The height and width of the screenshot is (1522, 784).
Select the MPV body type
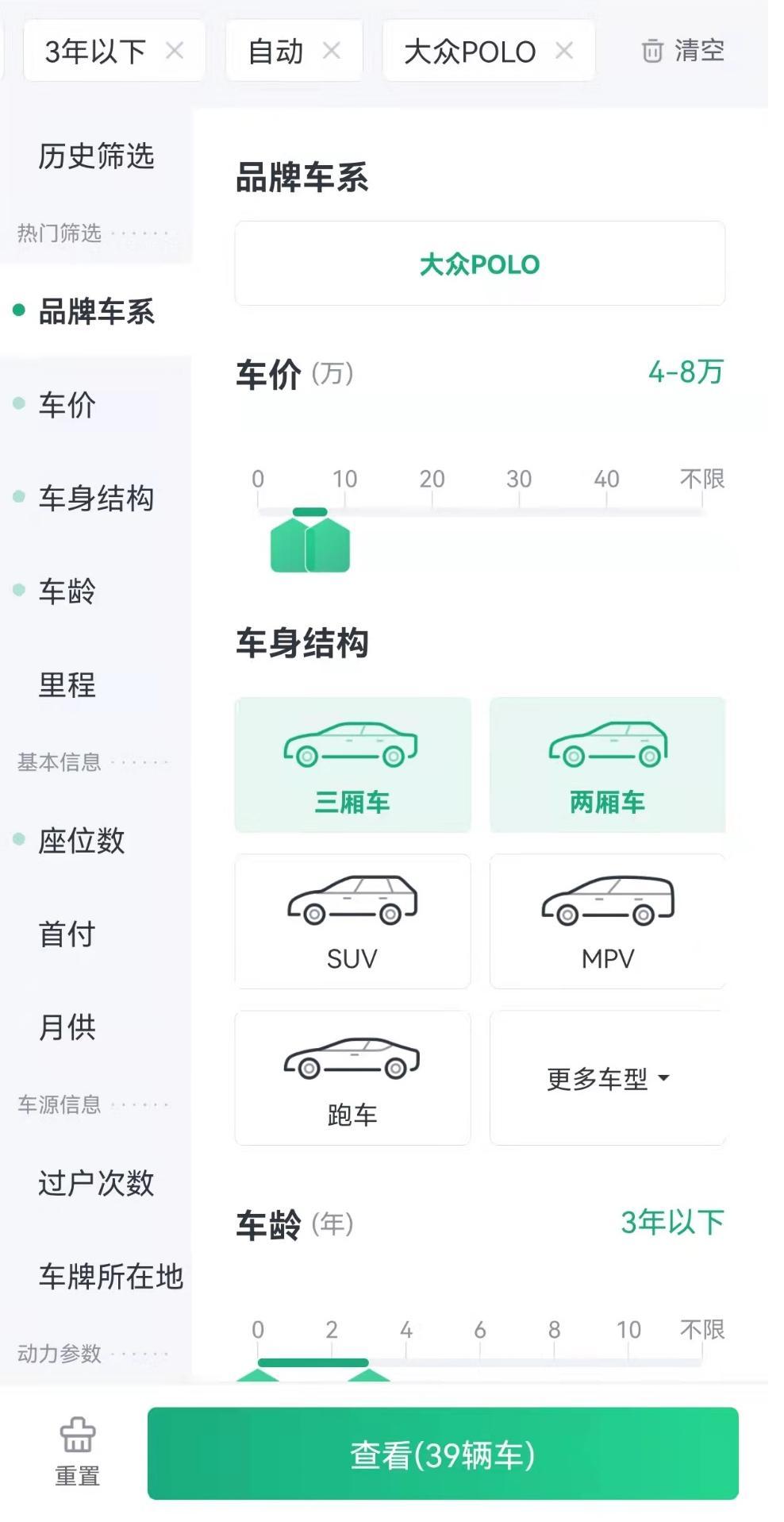pos(608,921)
